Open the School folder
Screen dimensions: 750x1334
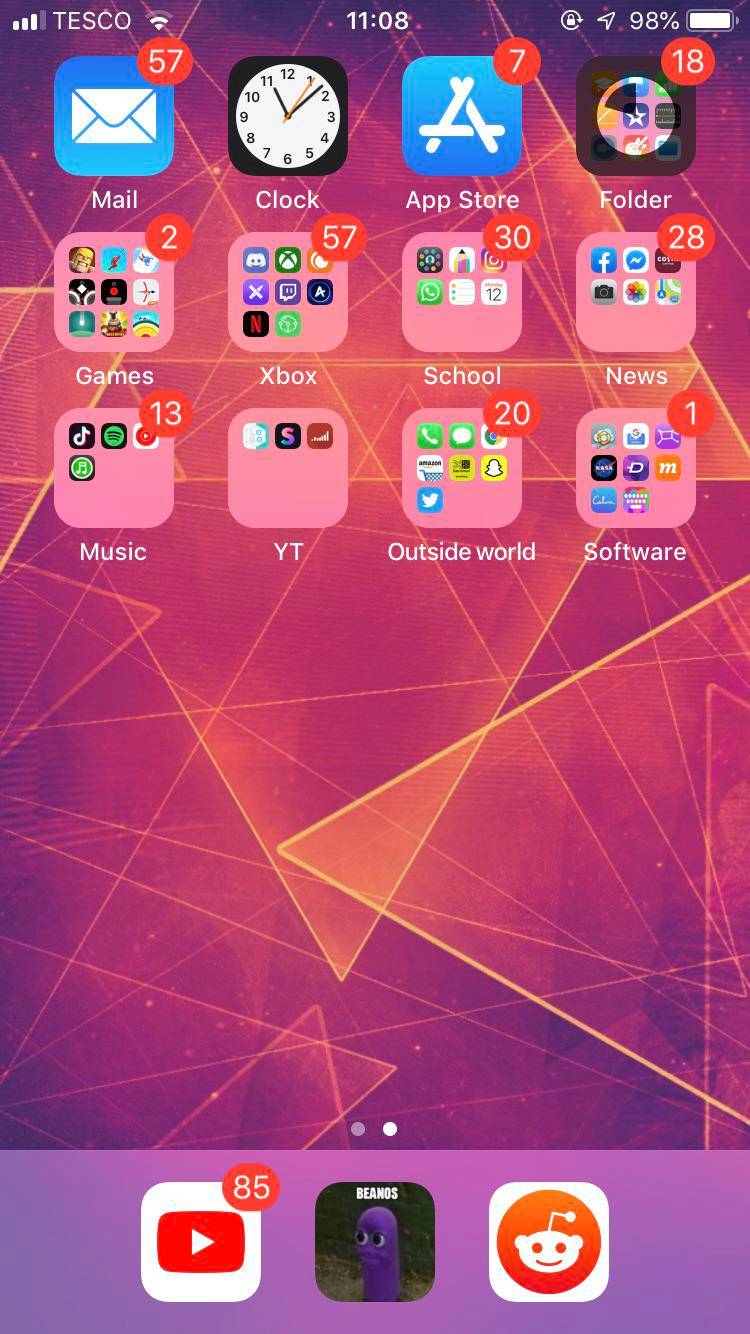pyautogui.click(x=462, y=292)
